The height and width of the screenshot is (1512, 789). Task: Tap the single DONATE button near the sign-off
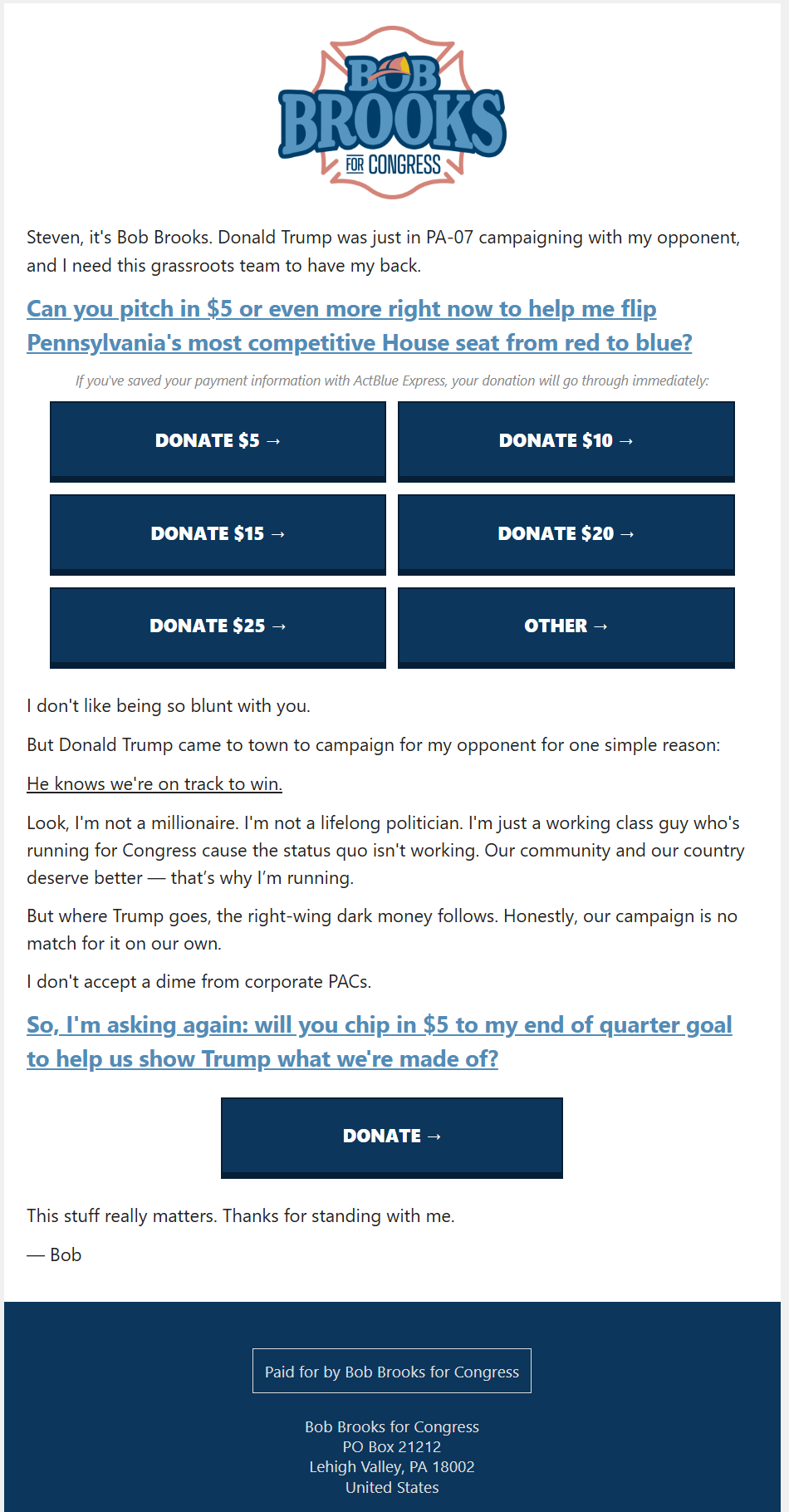pos(392,1137)
